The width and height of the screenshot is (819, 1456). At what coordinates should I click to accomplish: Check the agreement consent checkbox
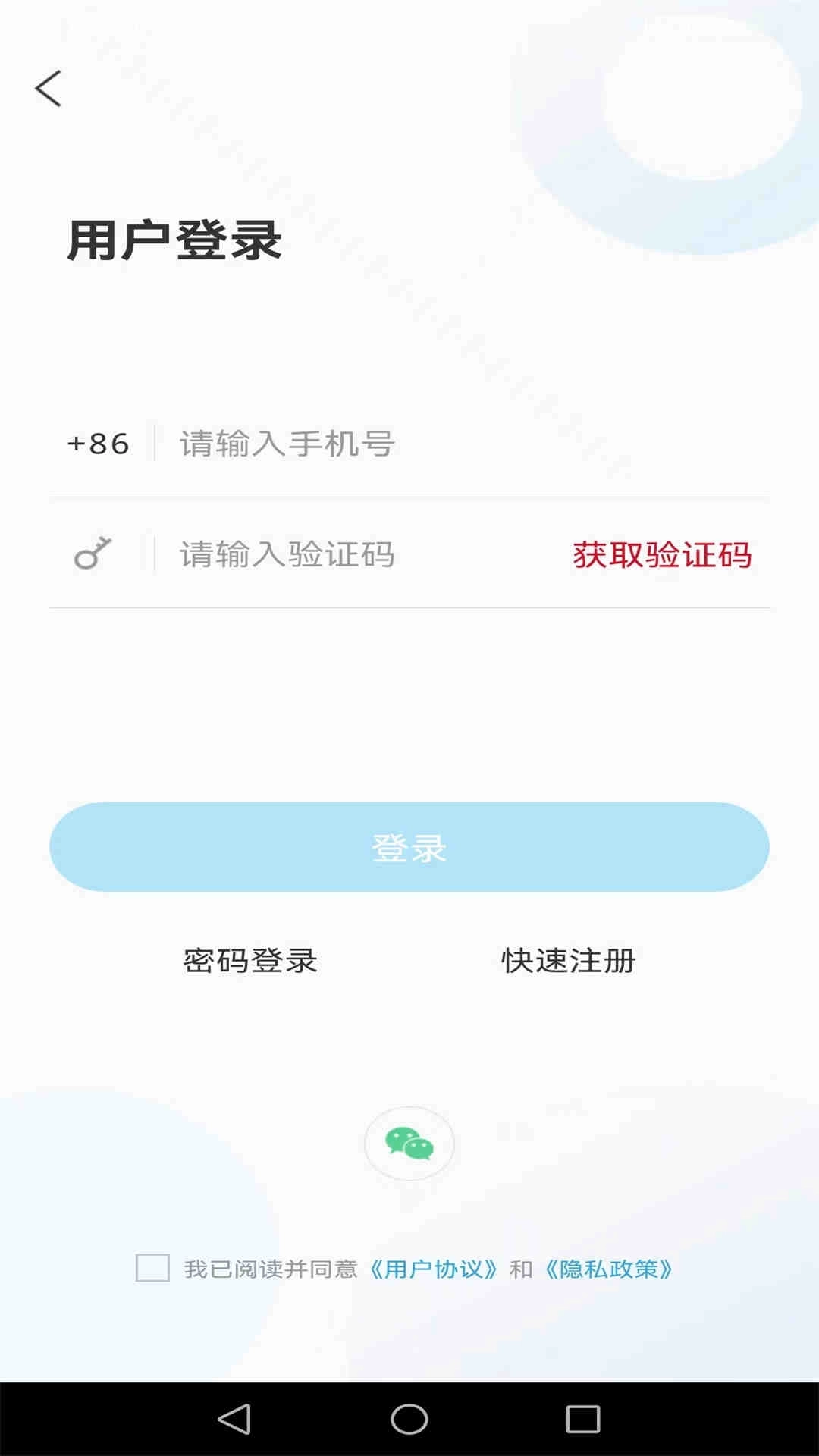pos(152,1268)
